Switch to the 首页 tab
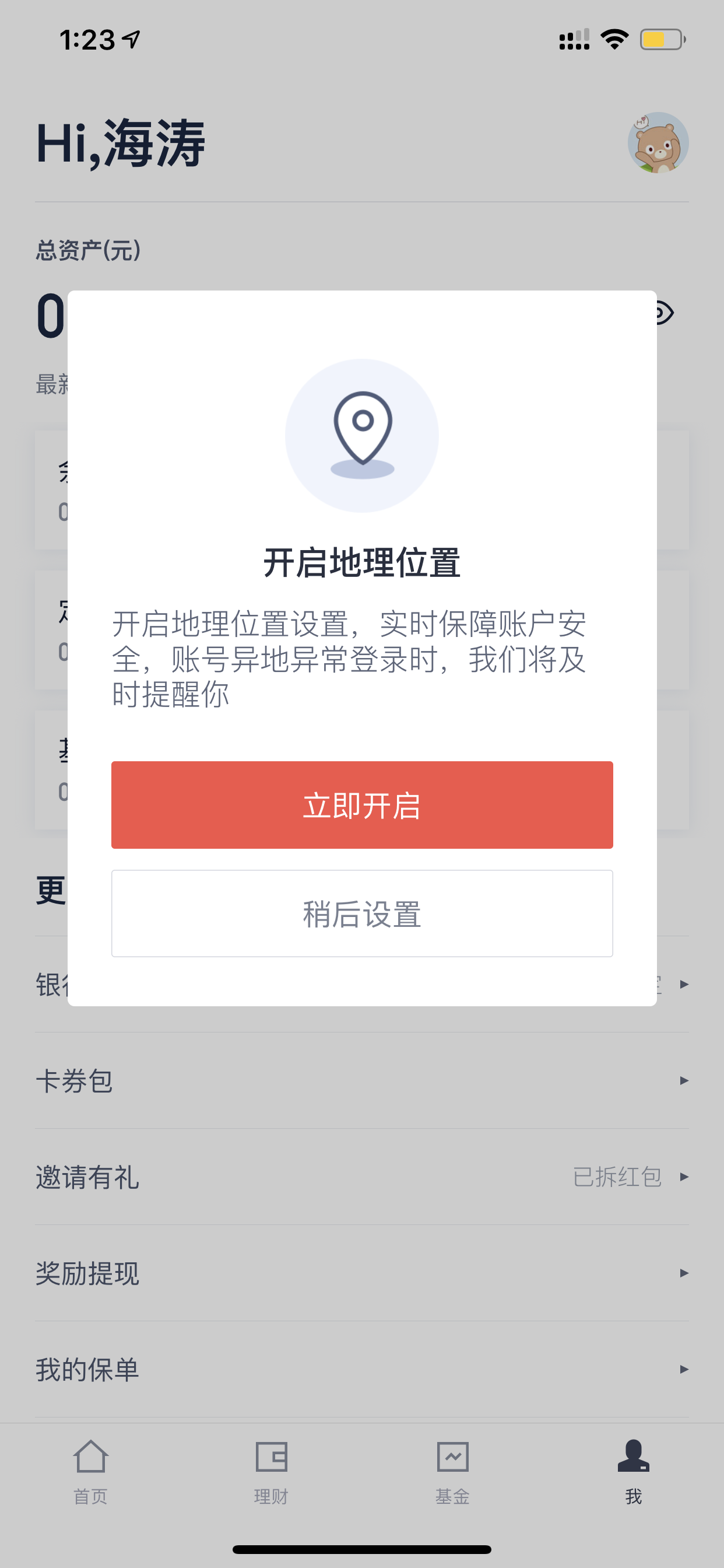 [91, 1471]
